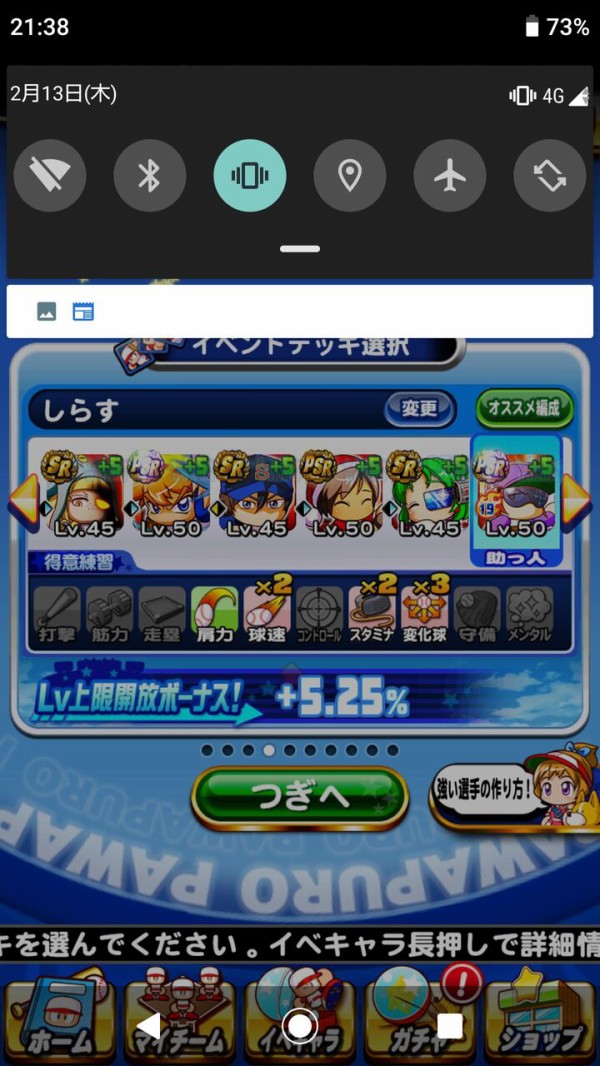Turn on airplane mode

pyautogui.click(x=450, y=176)
